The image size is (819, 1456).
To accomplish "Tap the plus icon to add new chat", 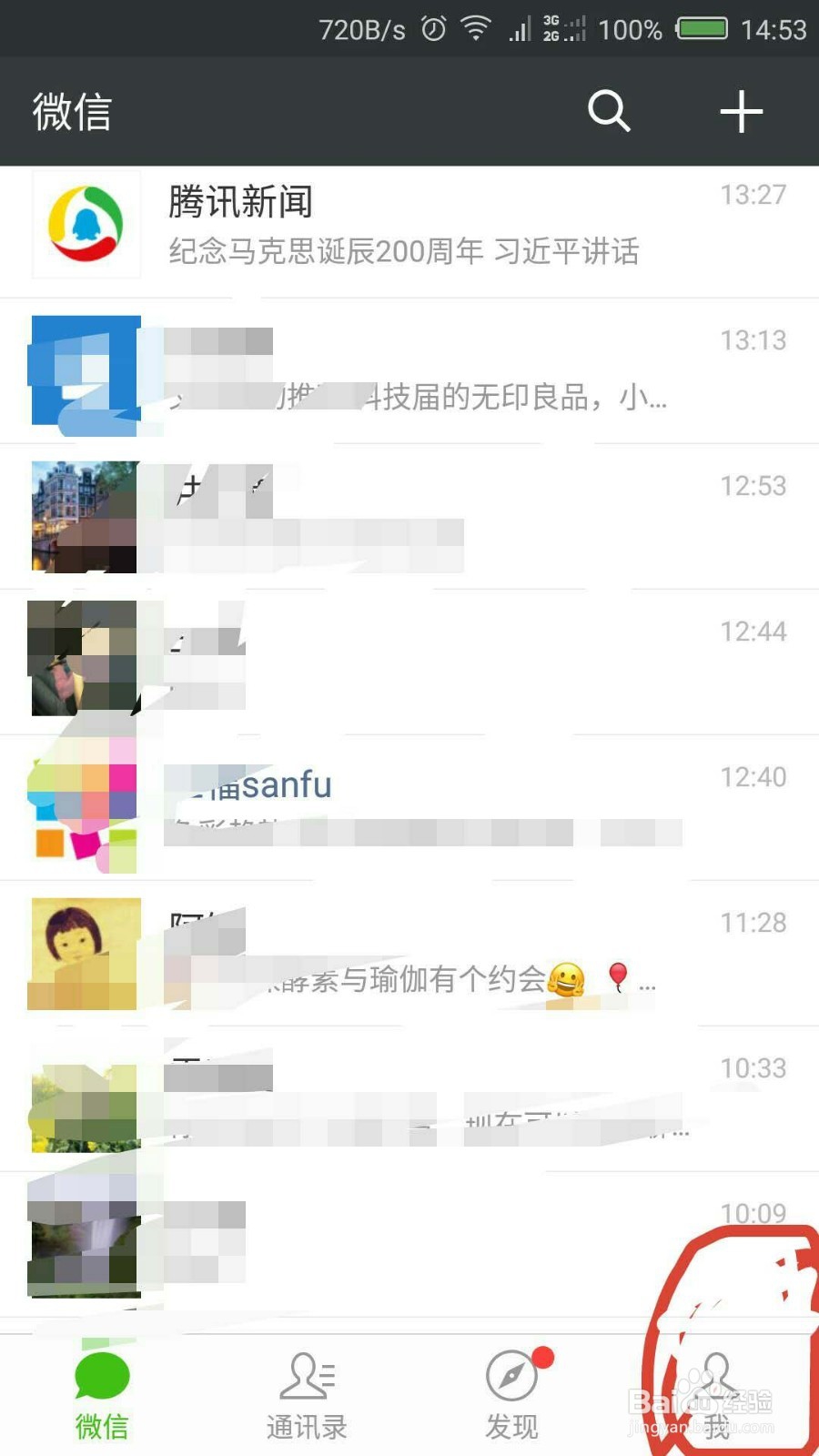I will click(x=742, y=112).
